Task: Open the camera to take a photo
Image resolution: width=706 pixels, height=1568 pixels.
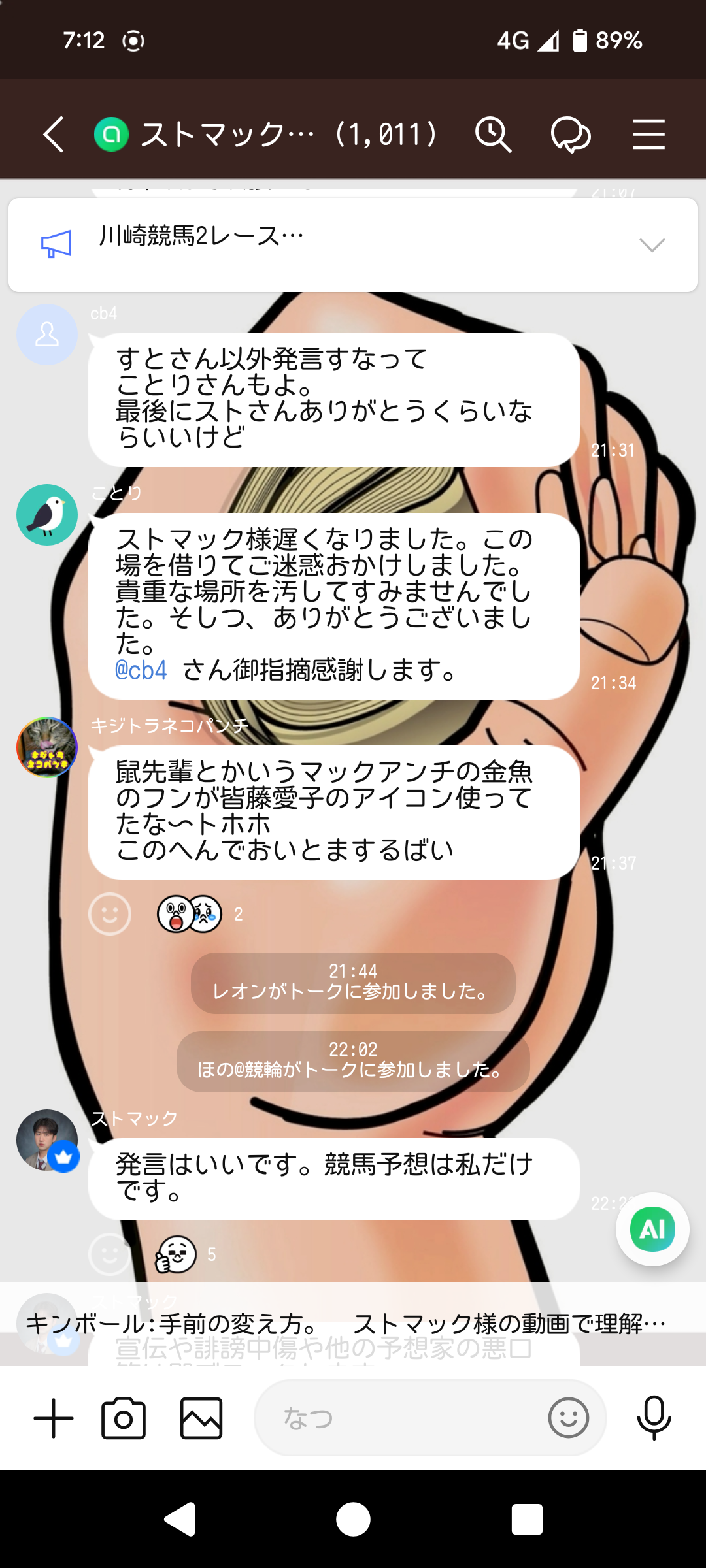Action: pos(124,1418)
